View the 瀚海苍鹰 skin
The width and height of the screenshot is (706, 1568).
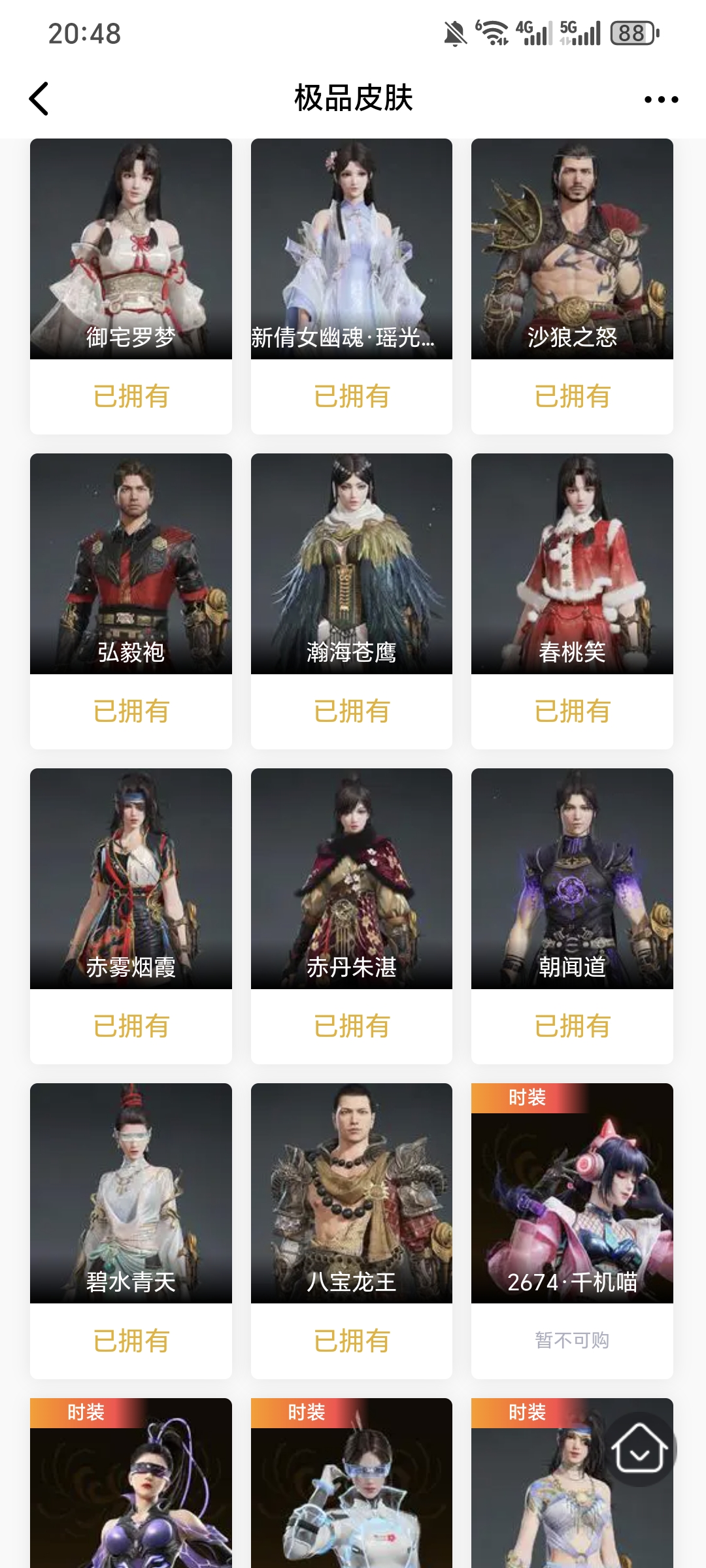pyautogui.click(x=352, y=564)
